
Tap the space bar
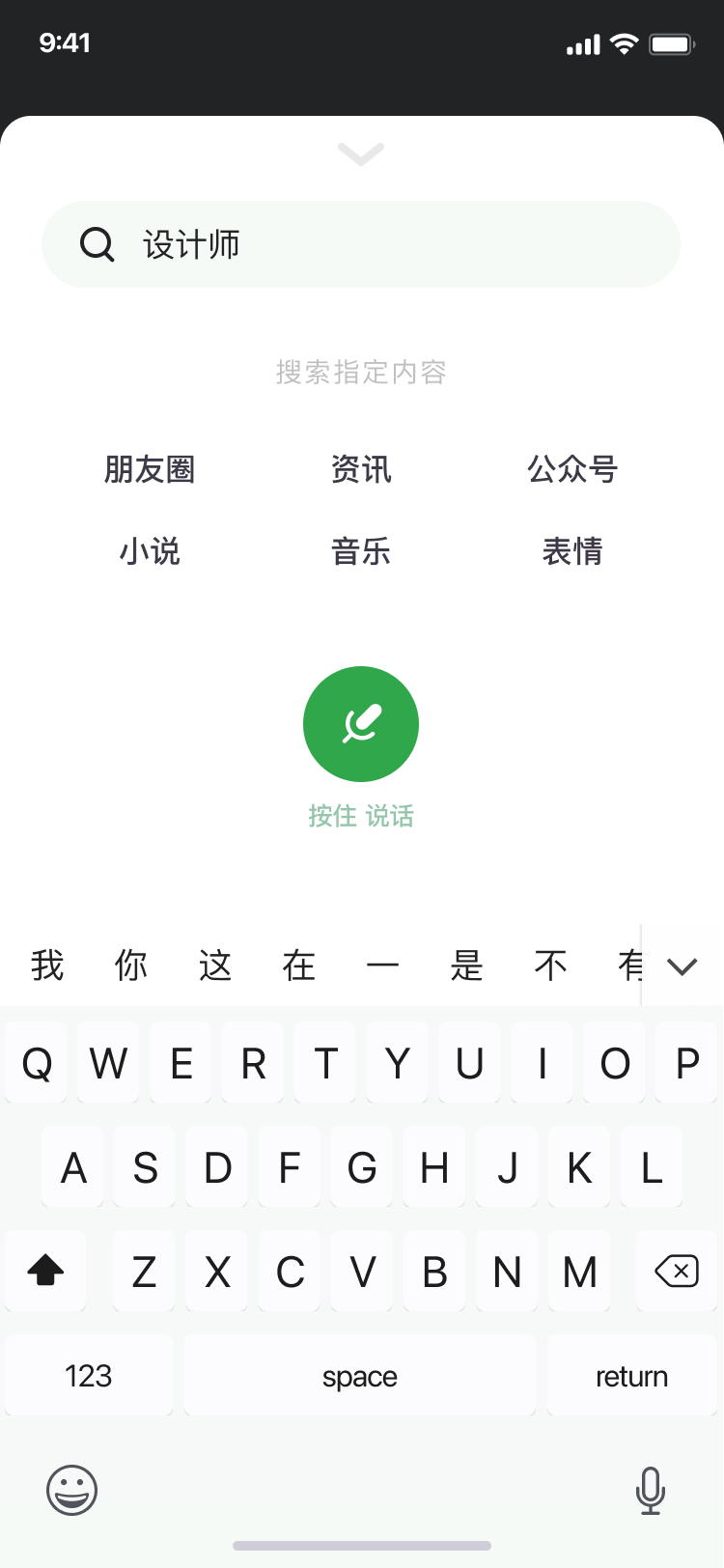360,1376
